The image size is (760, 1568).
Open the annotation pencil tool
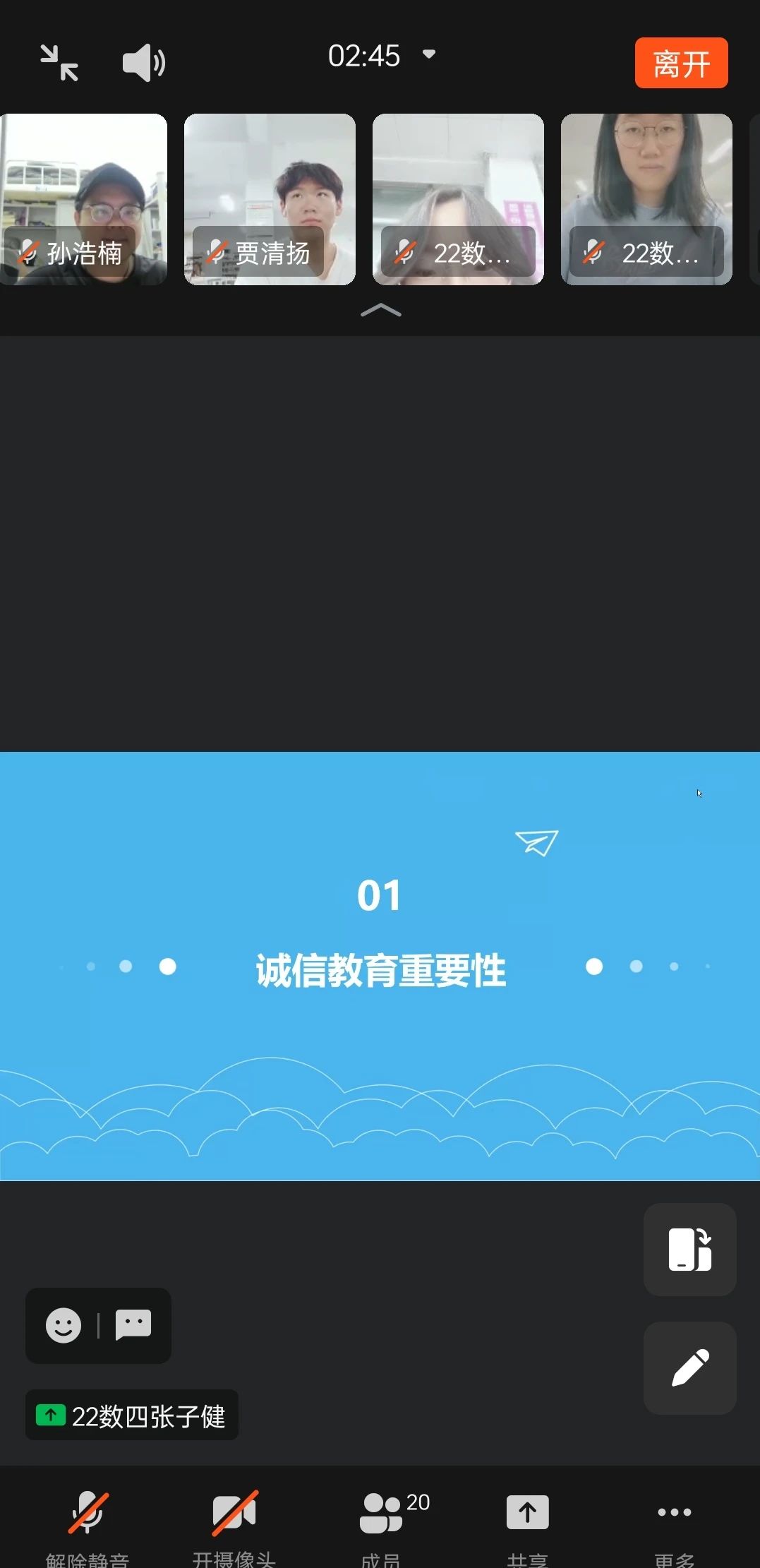coord(689,1367)
